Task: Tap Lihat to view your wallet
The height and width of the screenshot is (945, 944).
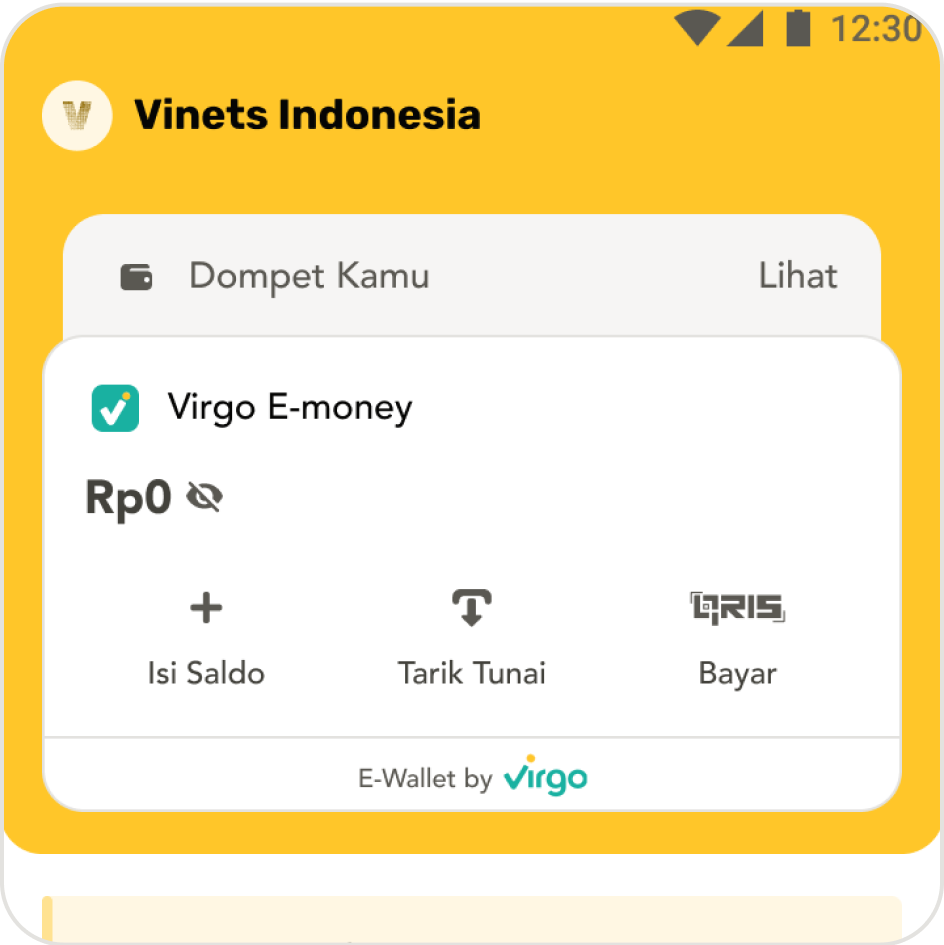Action: tap(797, 276)
